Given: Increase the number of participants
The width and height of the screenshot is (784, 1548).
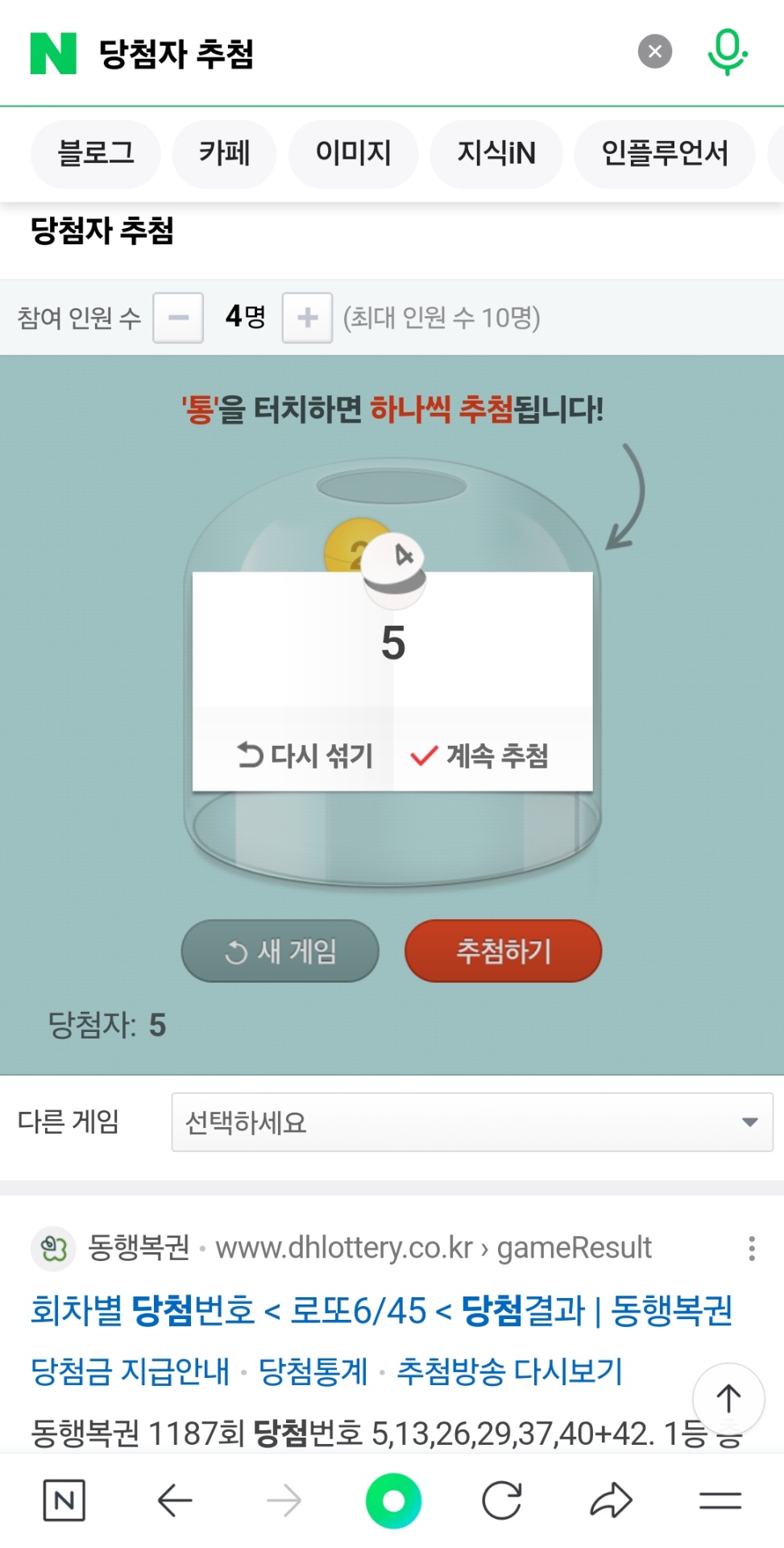Looking at the screenshot, I should point(307,318).
